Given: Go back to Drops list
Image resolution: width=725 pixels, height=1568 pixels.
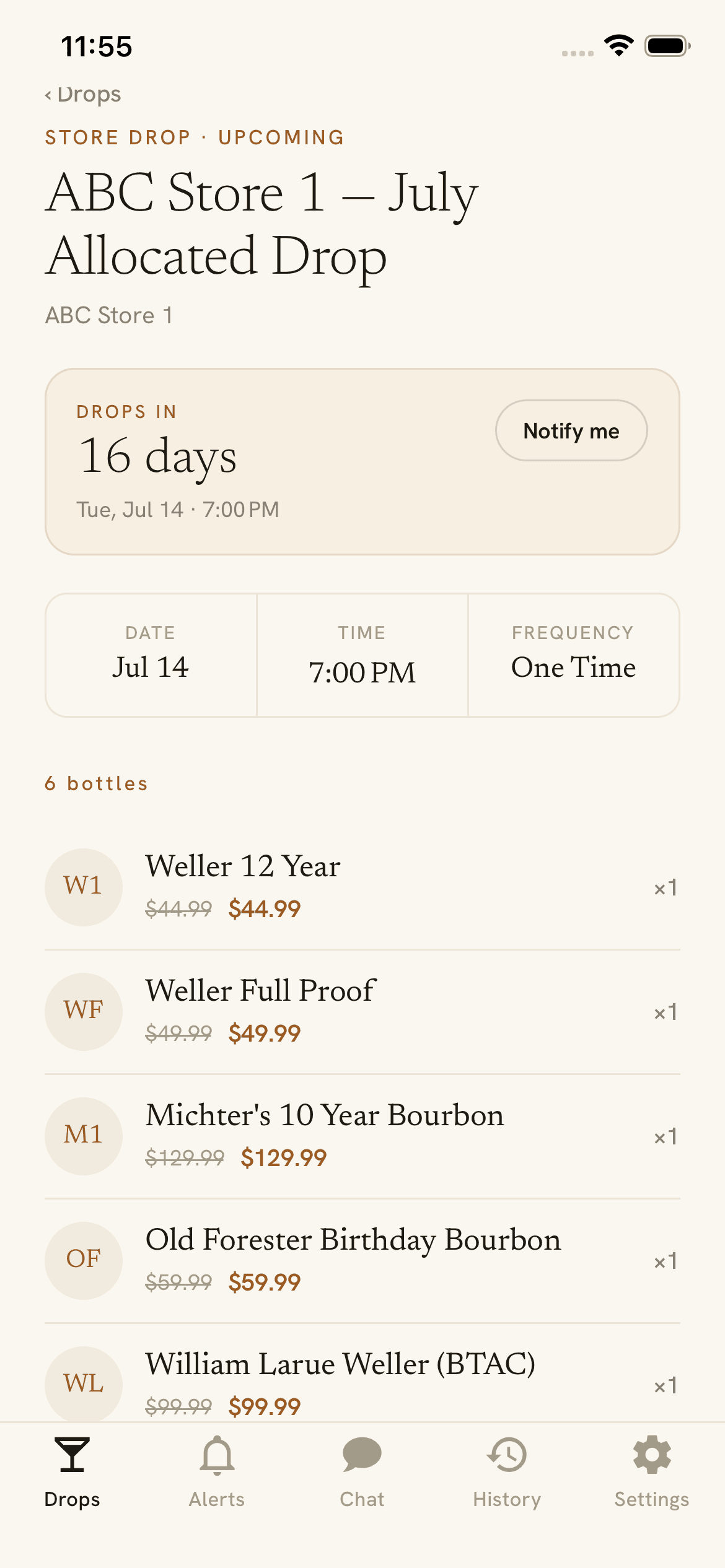Looking at the screenshot, I should [x=83, y=94].
